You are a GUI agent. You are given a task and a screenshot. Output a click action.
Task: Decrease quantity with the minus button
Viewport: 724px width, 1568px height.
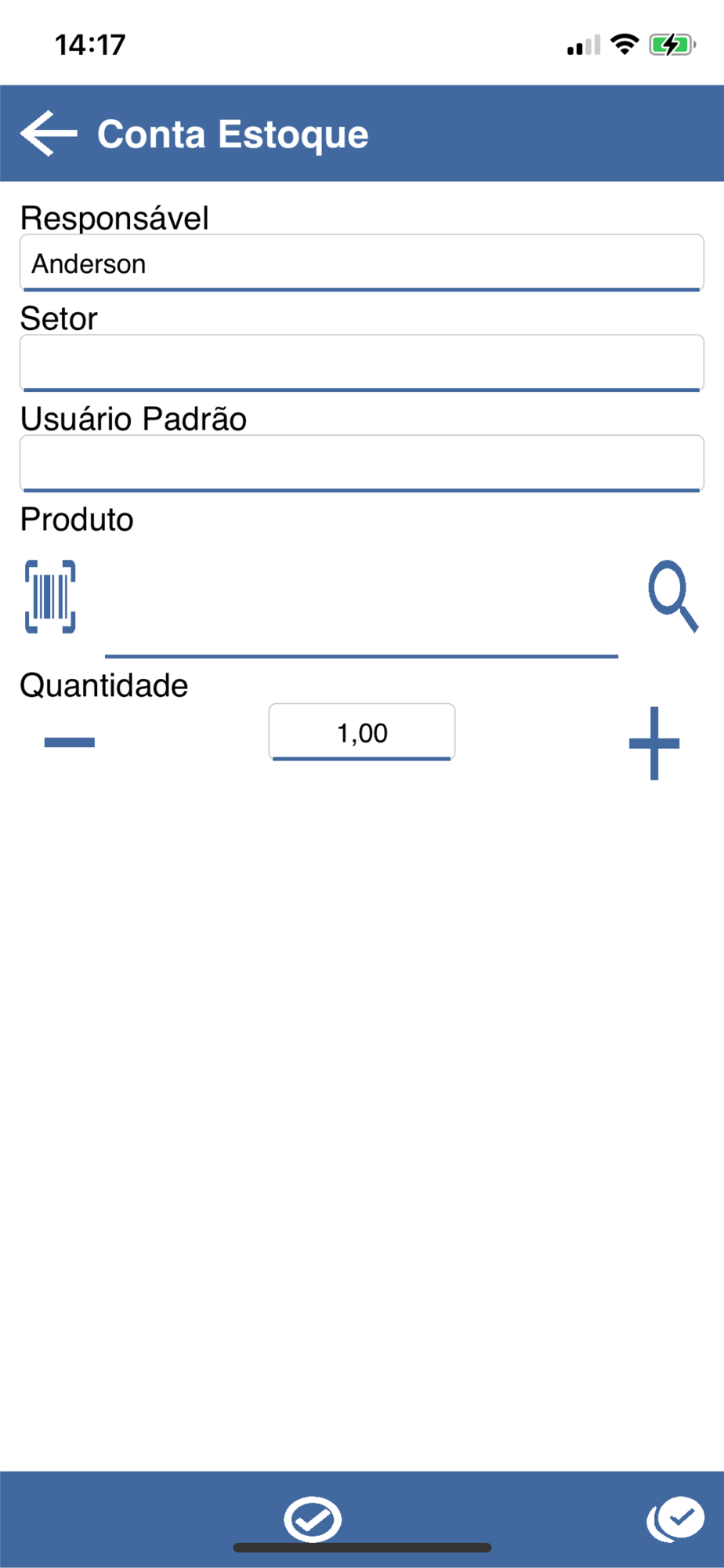click(x=70, y=742)
